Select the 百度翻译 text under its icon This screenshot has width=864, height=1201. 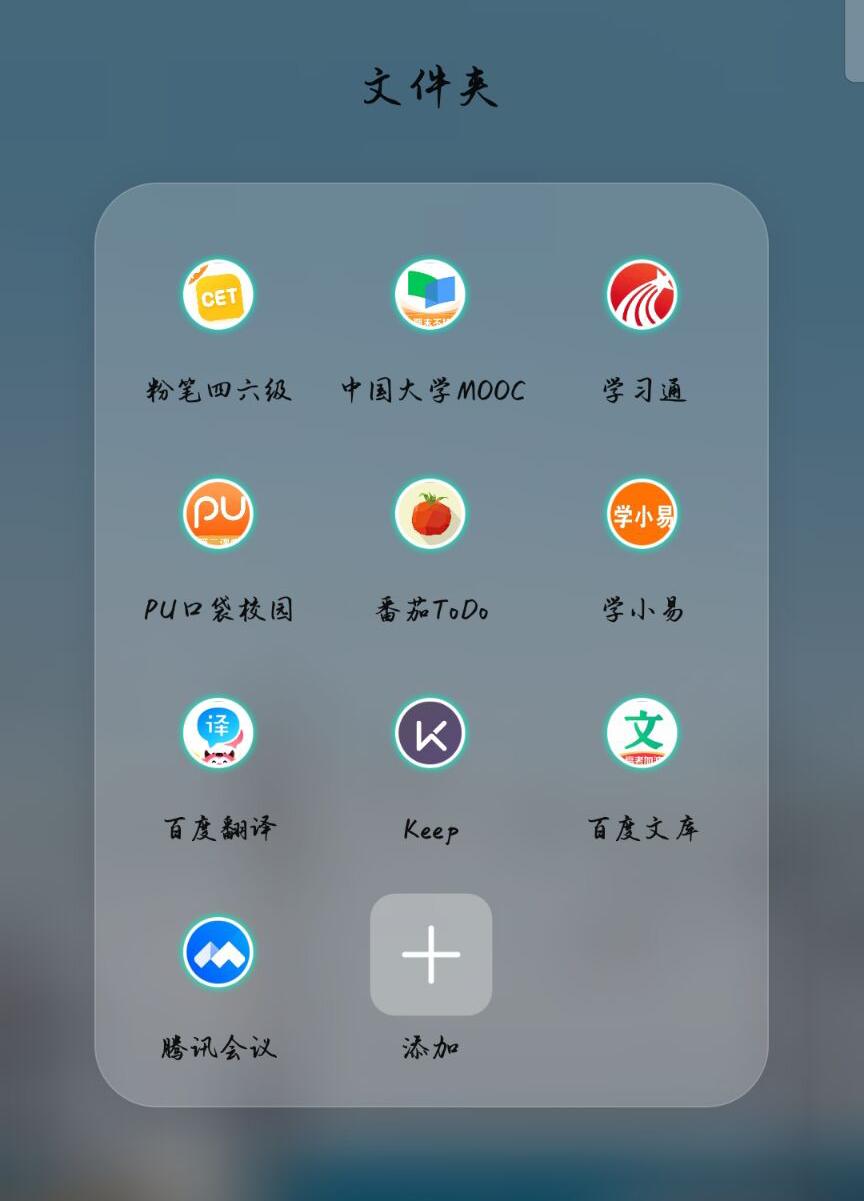[x=219, y=829]
